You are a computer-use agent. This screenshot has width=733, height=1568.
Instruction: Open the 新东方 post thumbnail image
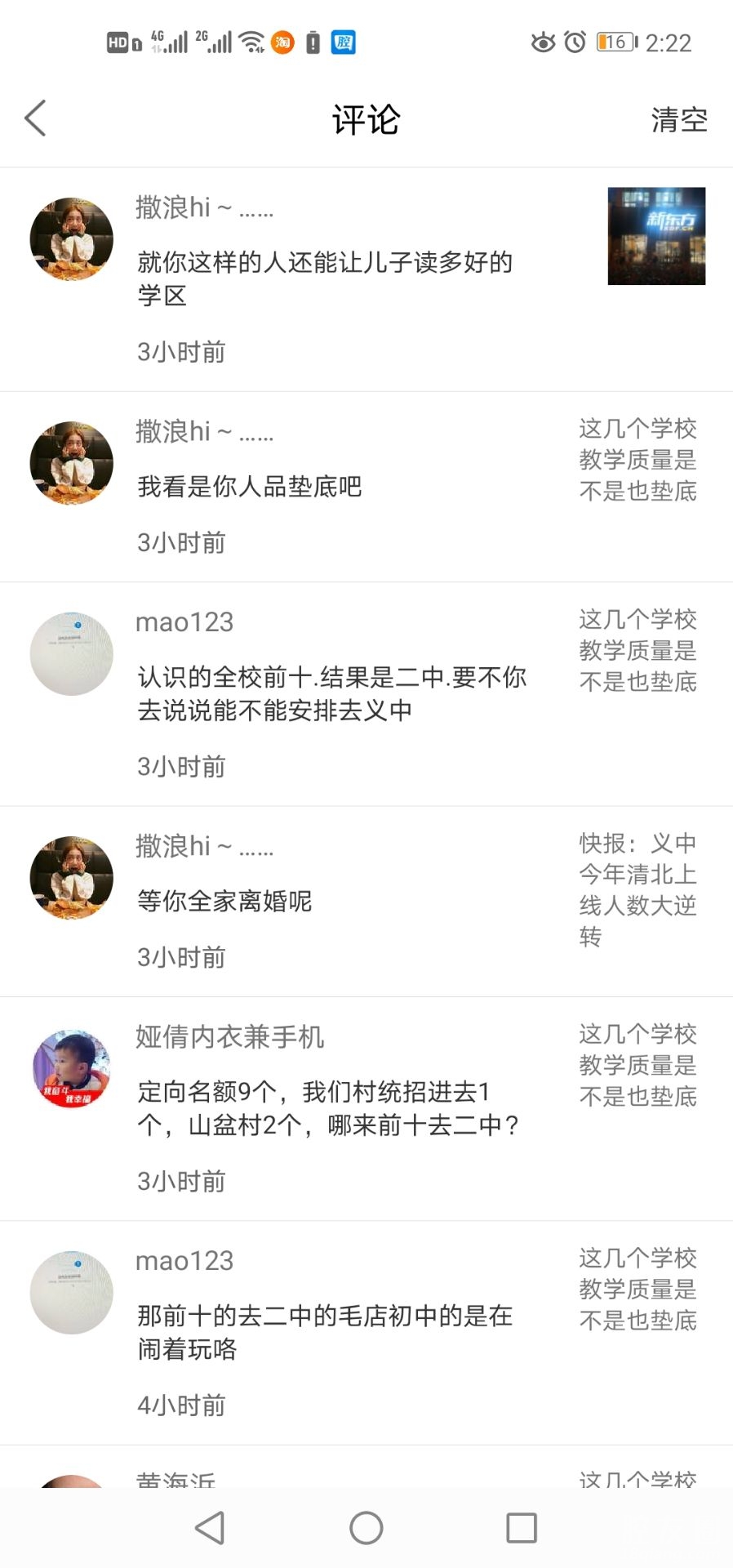tap(656, 236)
